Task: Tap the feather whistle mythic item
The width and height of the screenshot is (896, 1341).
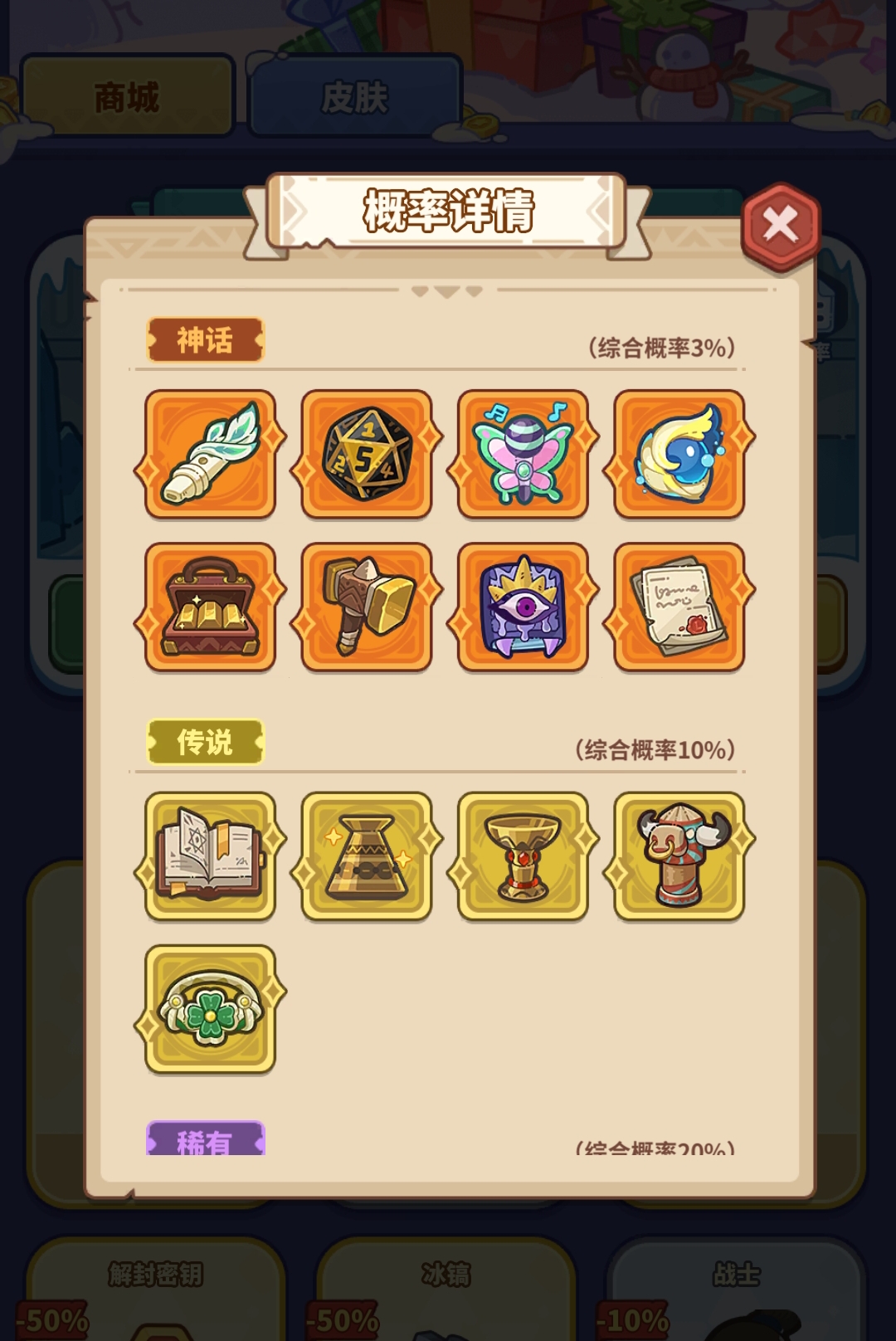Action: [211, 454]
